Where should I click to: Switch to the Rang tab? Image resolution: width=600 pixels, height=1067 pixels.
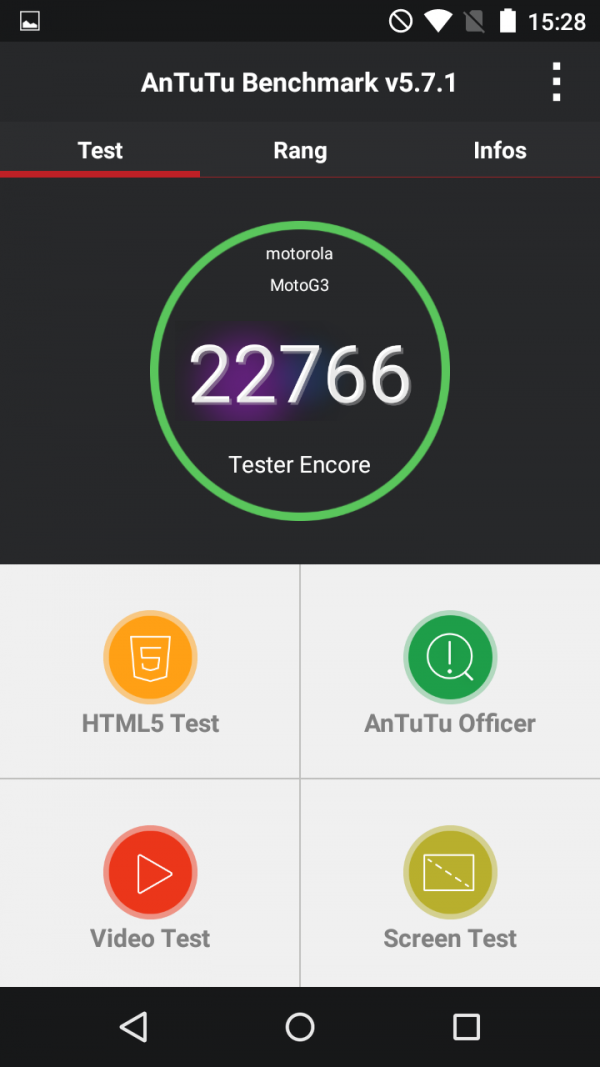tap(300, 150)
